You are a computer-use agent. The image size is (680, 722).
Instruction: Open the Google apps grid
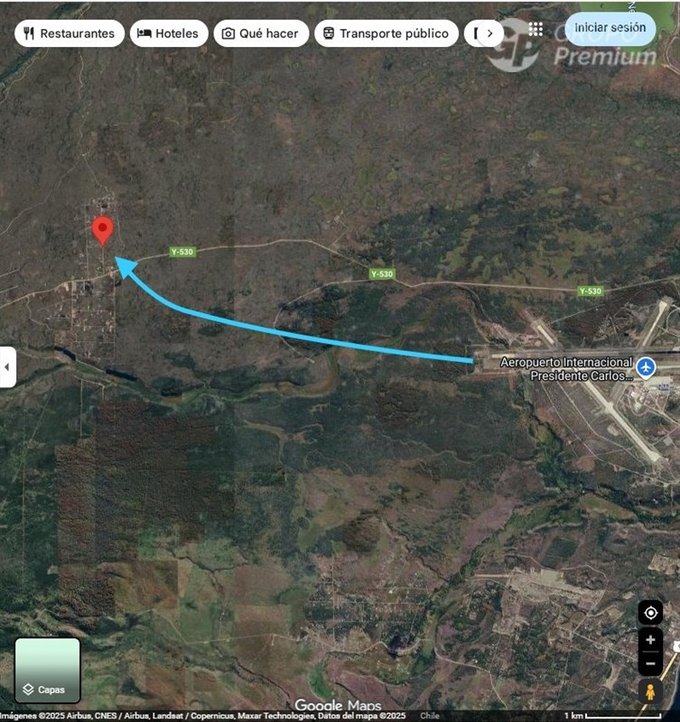[x=536, y=29]
